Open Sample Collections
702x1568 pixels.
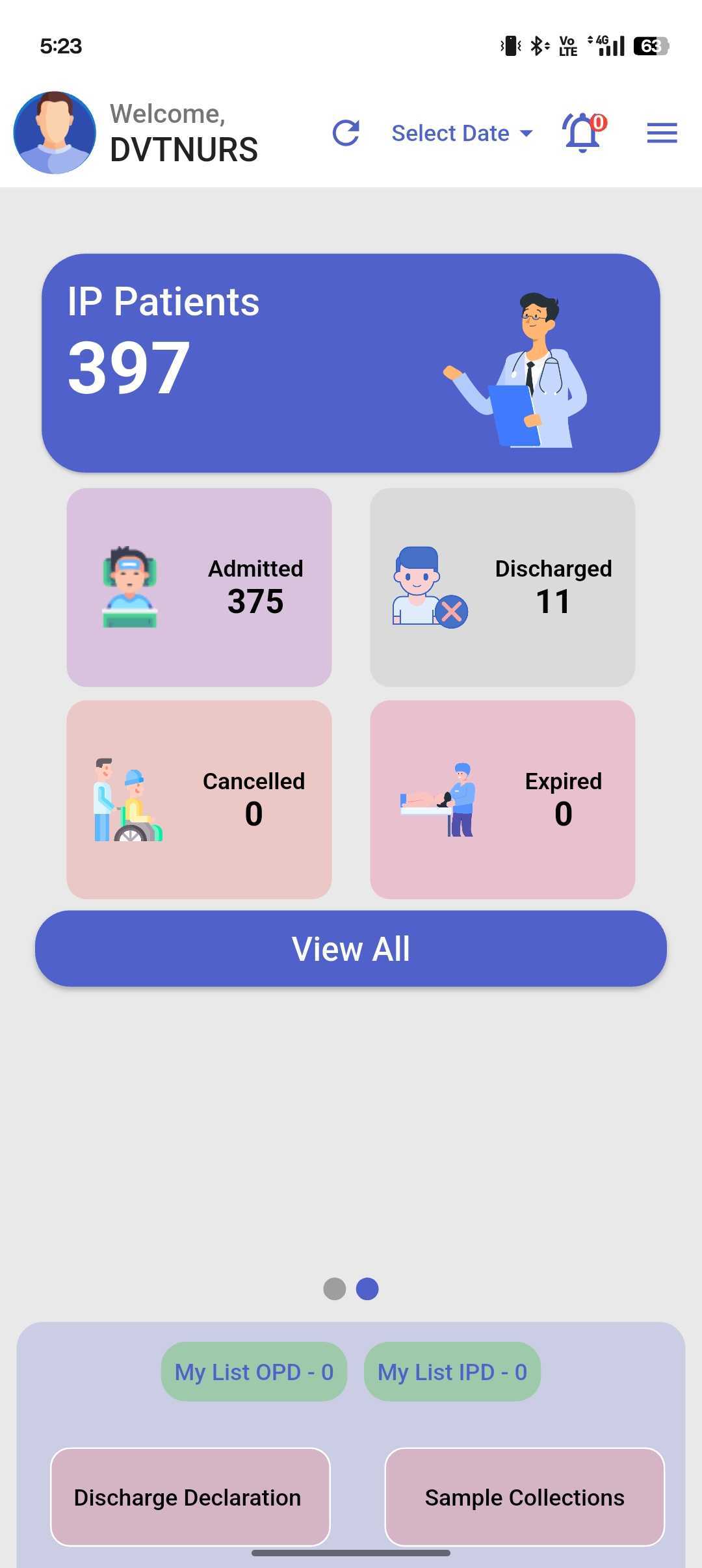[525, 1496]
